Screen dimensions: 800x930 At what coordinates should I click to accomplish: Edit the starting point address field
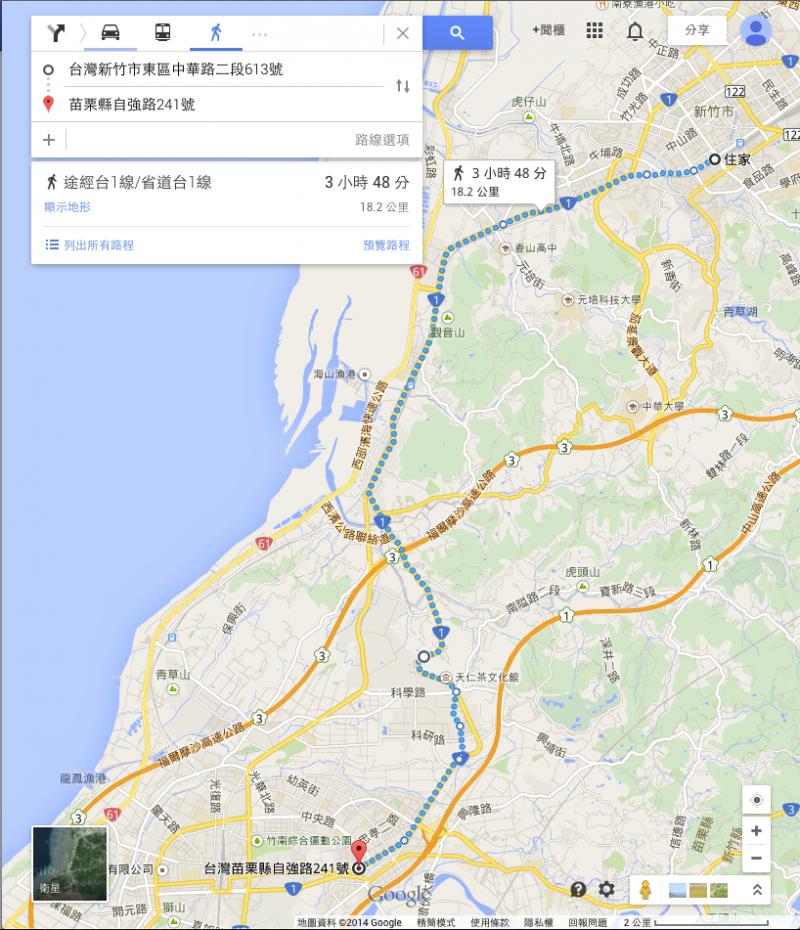[220, 69]
